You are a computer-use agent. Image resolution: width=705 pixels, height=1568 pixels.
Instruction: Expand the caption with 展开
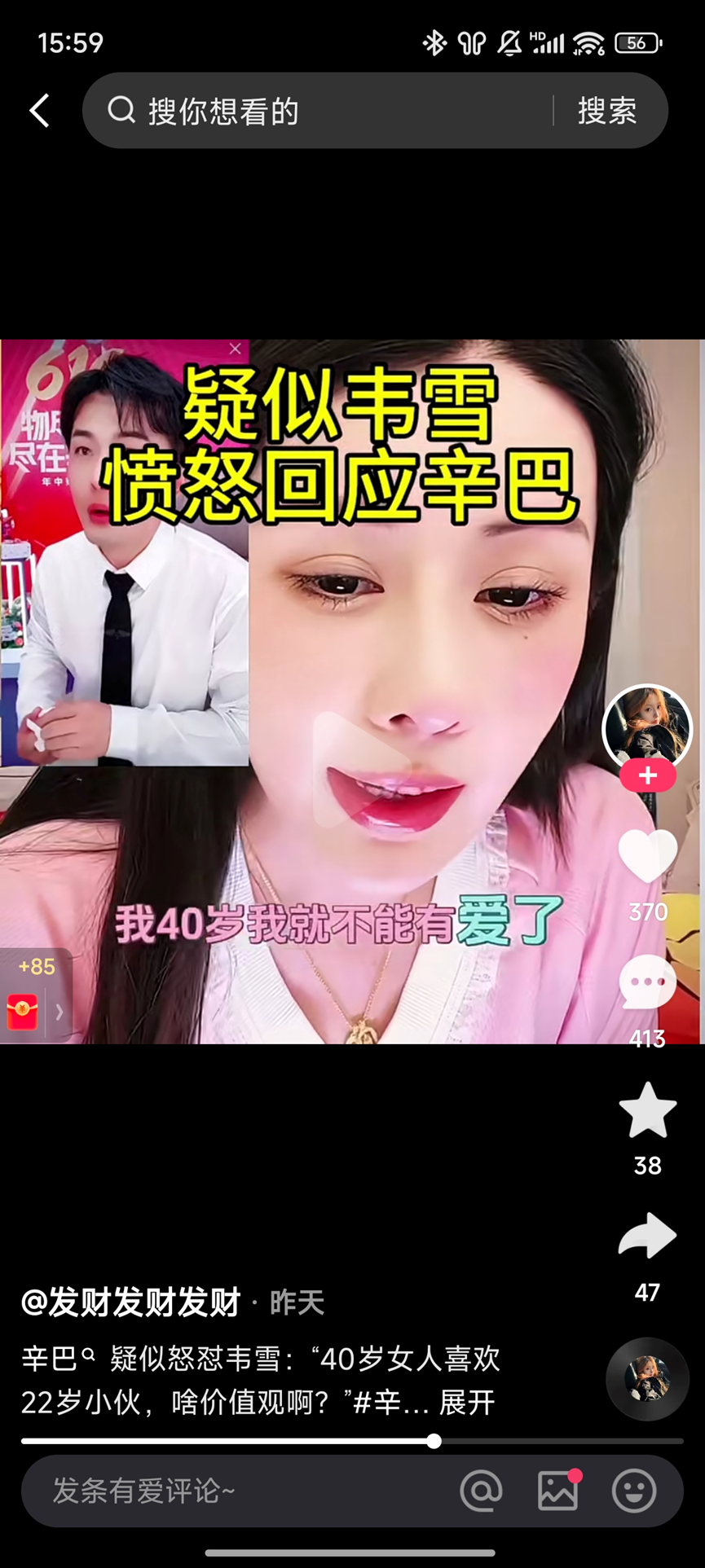(x=467, y=1403)
